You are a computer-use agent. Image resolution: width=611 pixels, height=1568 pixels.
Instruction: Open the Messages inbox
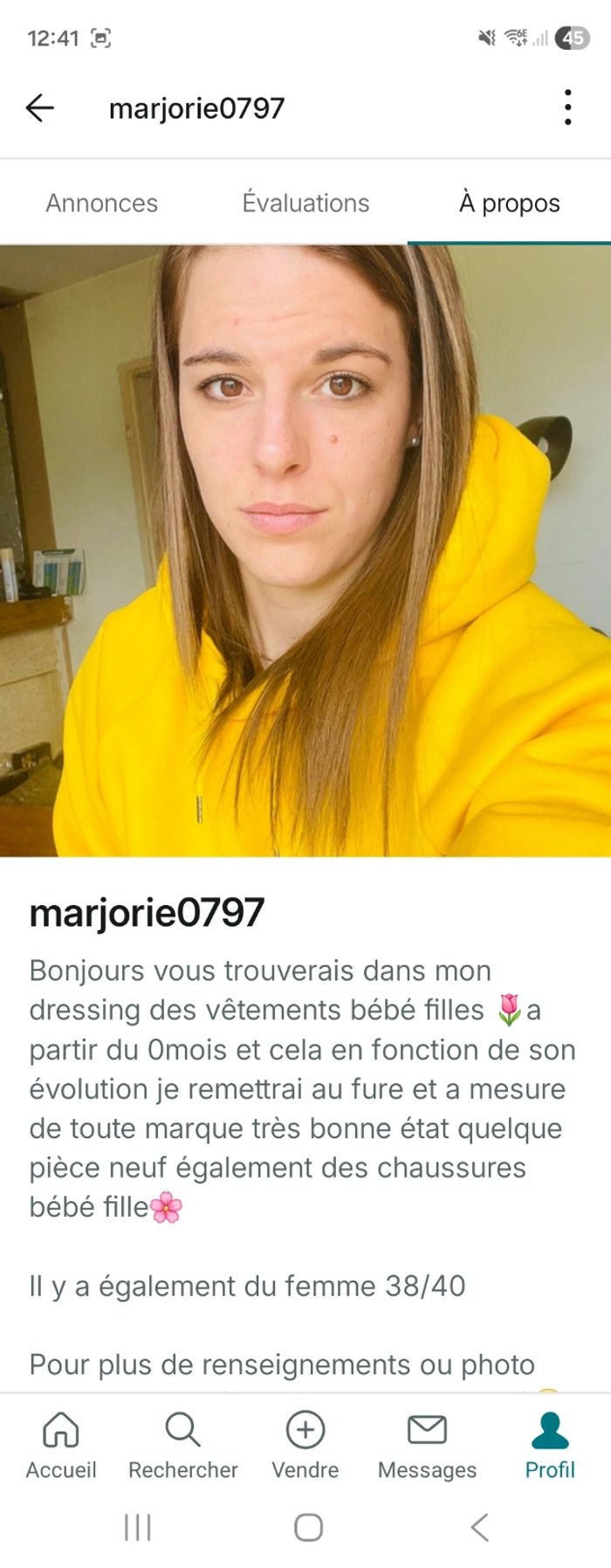[x=427, y=1447]
